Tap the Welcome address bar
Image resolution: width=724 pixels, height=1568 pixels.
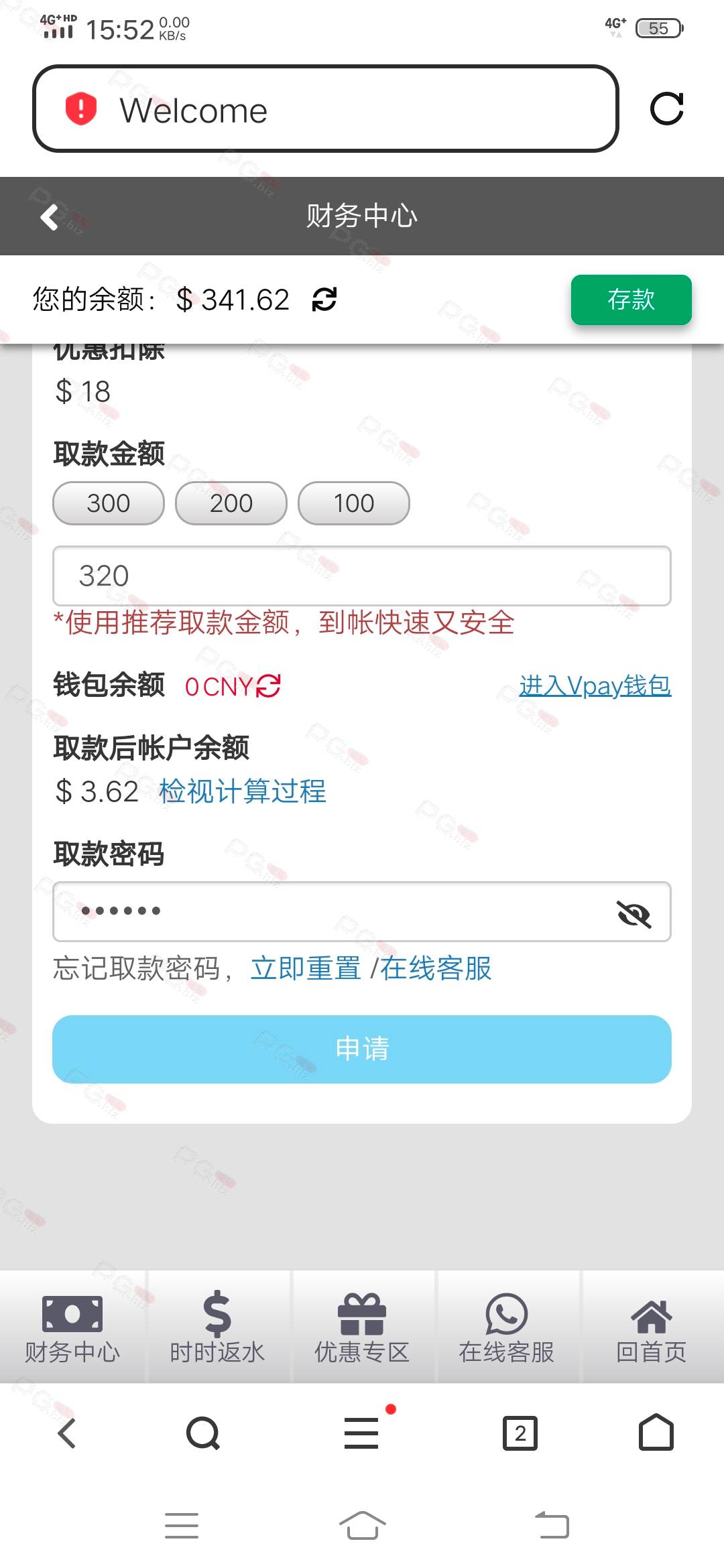pos(325,109)
